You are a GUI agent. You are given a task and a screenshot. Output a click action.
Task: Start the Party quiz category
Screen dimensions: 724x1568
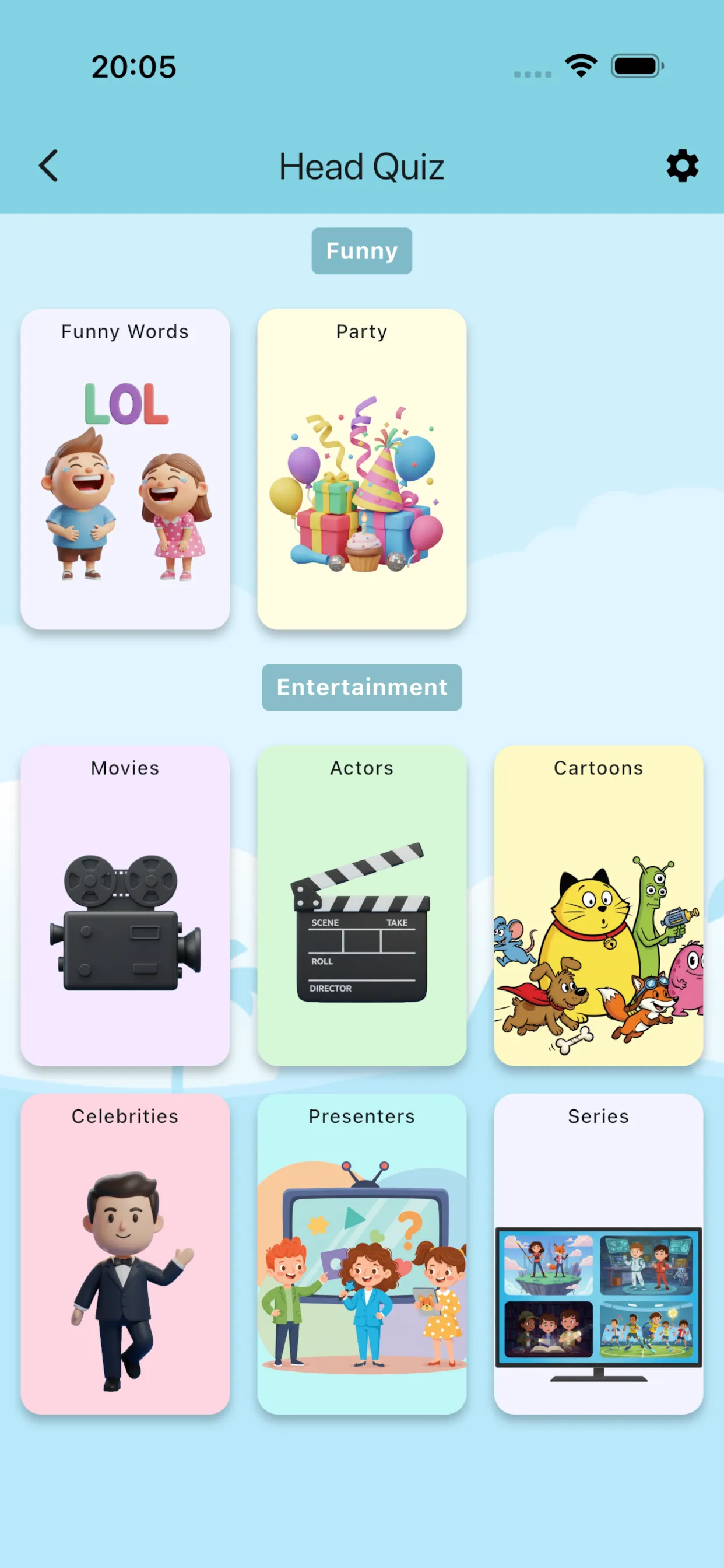pyautogui.click(x=361, y=332)
